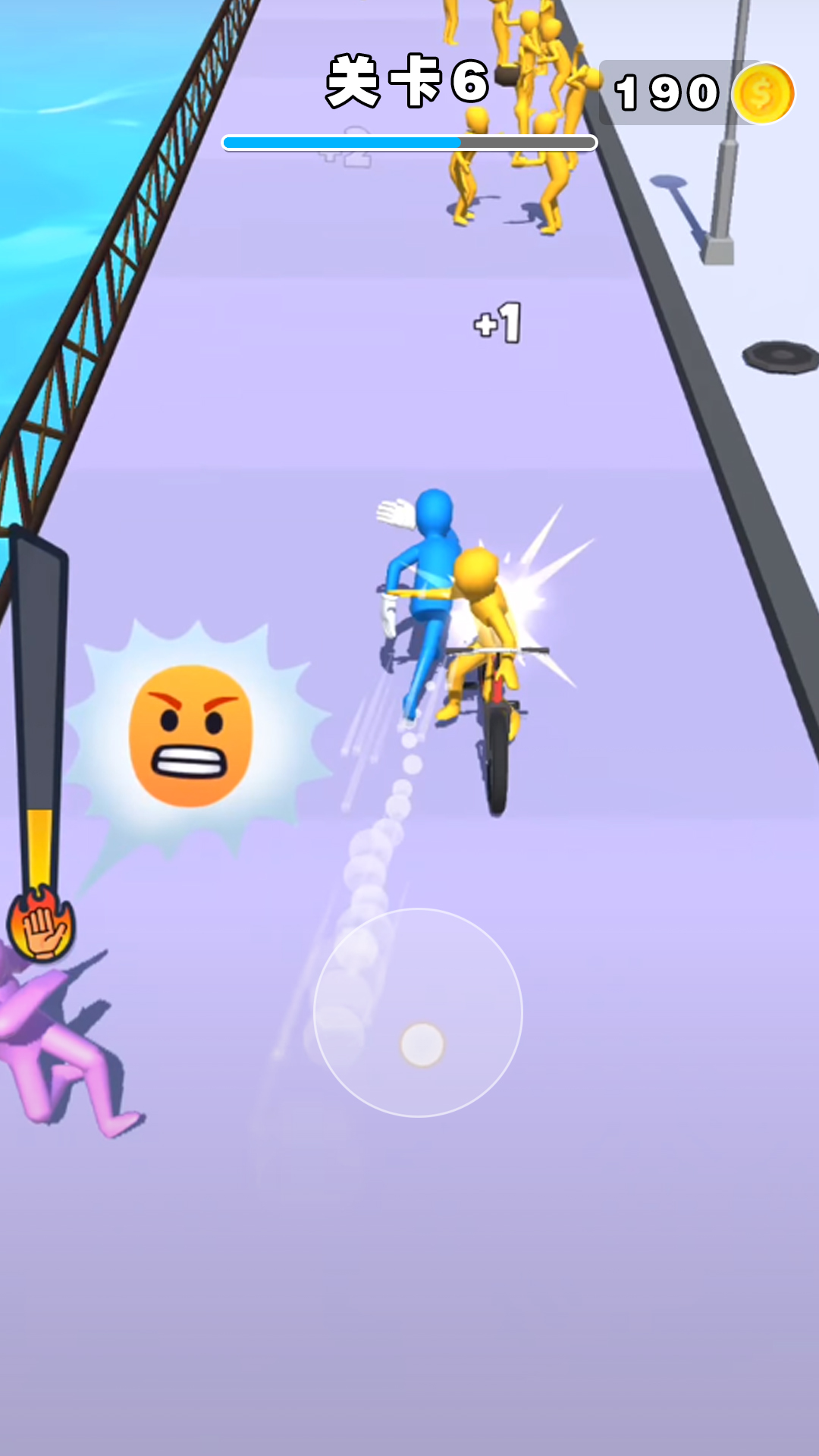Tap the virtual joystick knob
Screen dimensions: 819x1456
click(422, 1044)
